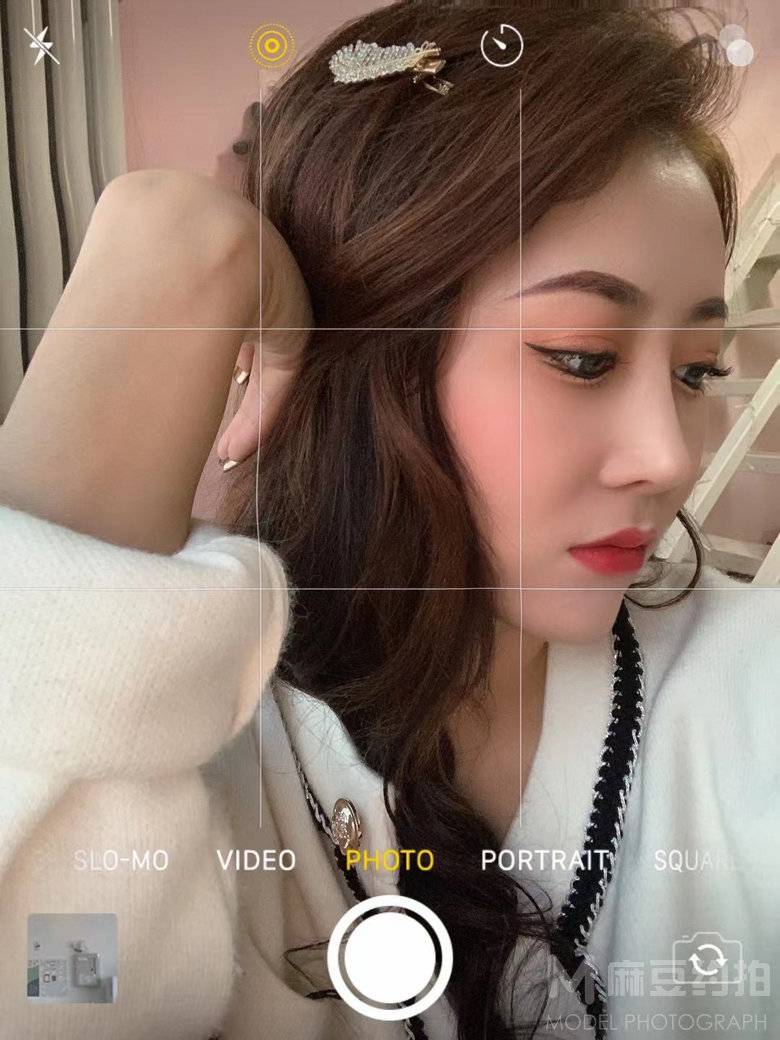Viewport: 780px width, 1040px height.
Task: Open the self-timer options
Action: pyautogui.click(x=502, y=46)
